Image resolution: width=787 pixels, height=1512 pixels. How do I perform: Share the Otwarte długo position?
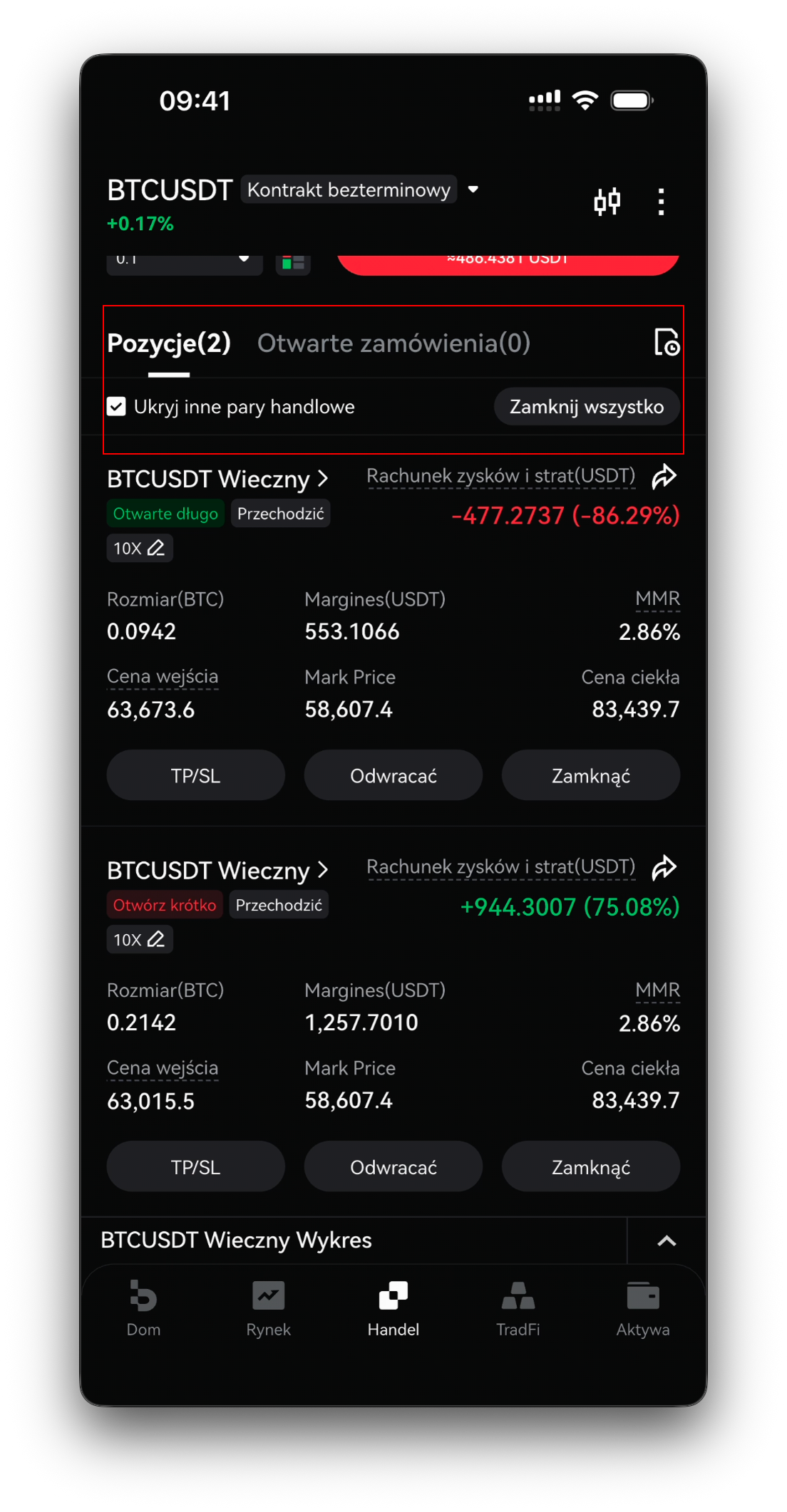(664, 477)
